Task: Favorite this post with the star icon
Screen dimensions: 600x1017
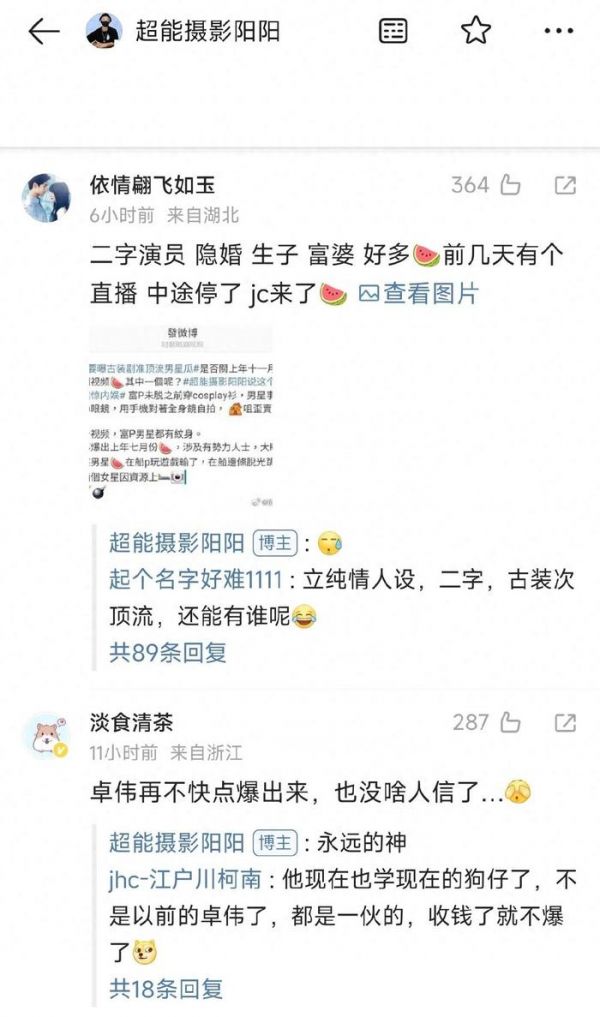Action: tap(476, 31)
